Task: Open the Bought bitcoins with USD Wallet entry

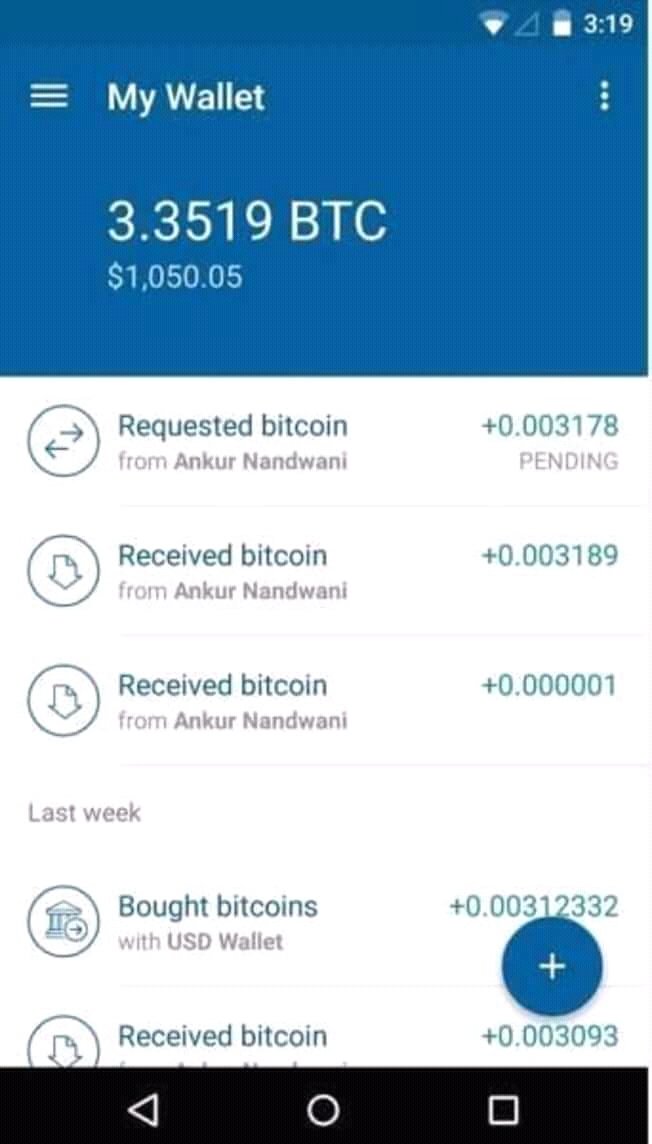Action: pos(280,922)
